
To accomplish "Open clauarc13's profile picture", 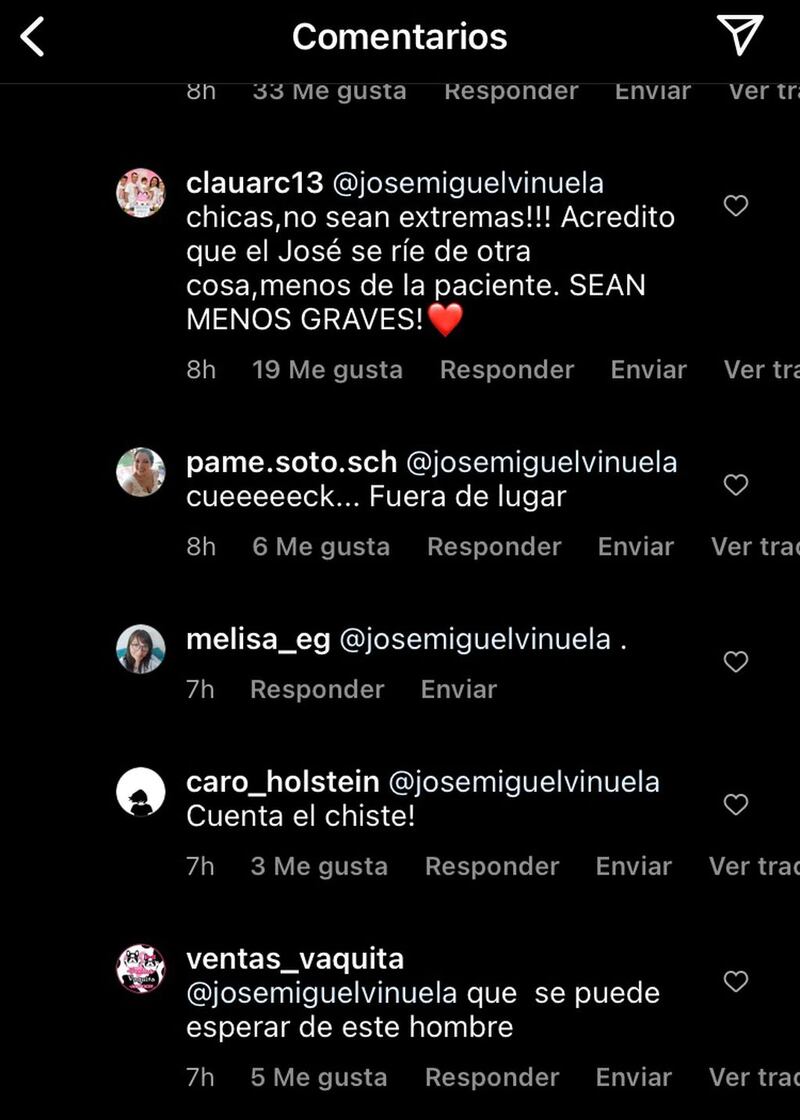I will [141, 193].
